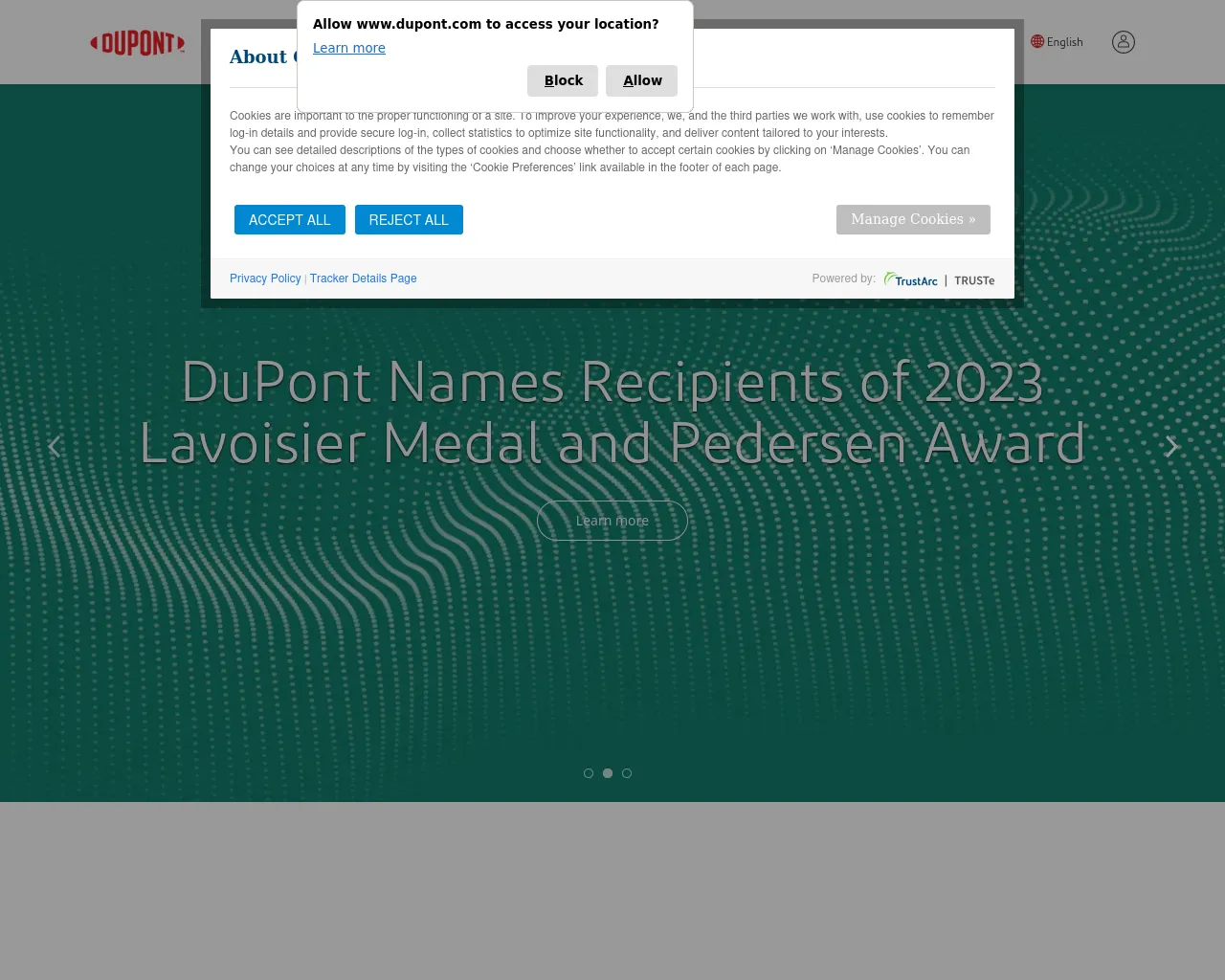The height and width of the screenshot is (980, 1225).
Task: Block location access for dupont.com
Action: pos(563,80)
